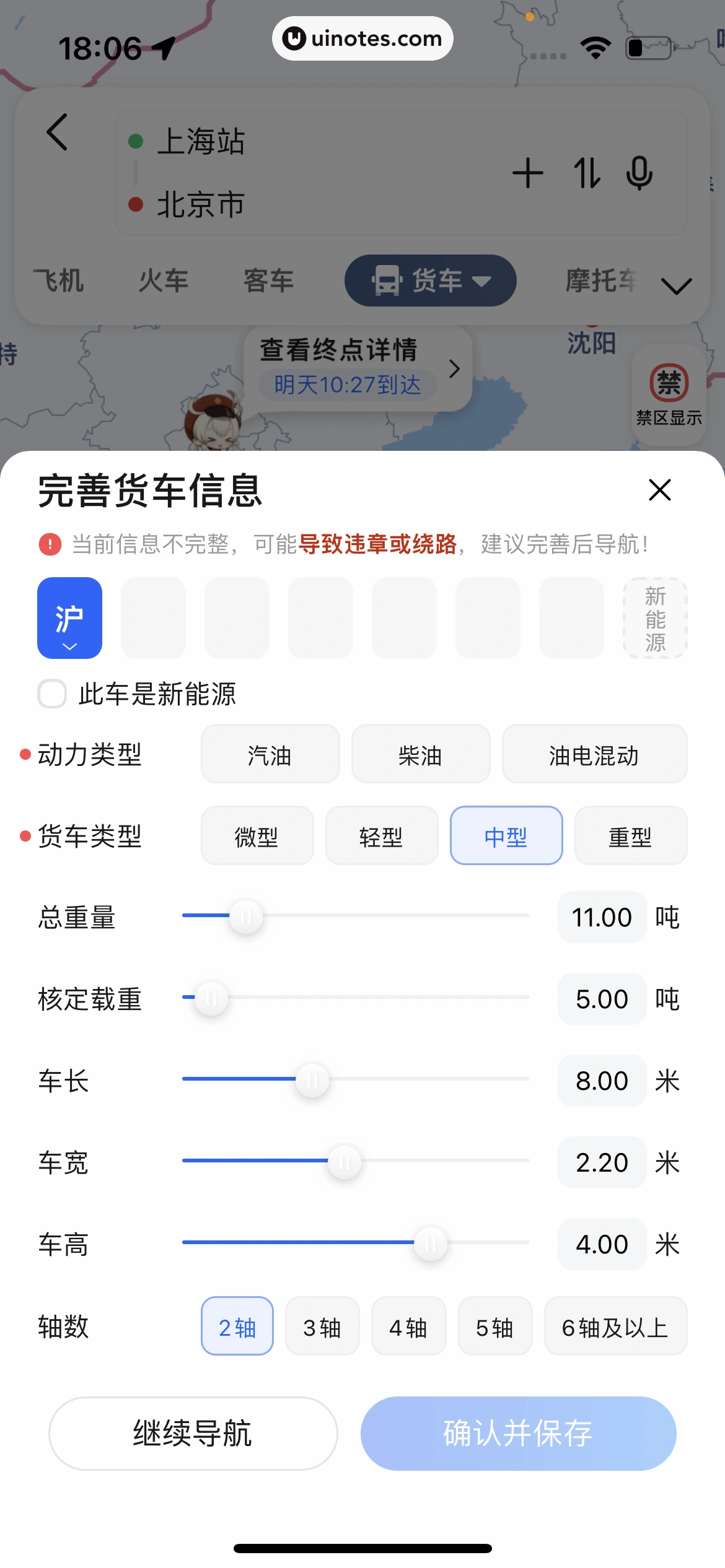Set axle count to 3轴
Image resolution: width=725 pixels, height=1568 pixels.
pos(322,1326)
